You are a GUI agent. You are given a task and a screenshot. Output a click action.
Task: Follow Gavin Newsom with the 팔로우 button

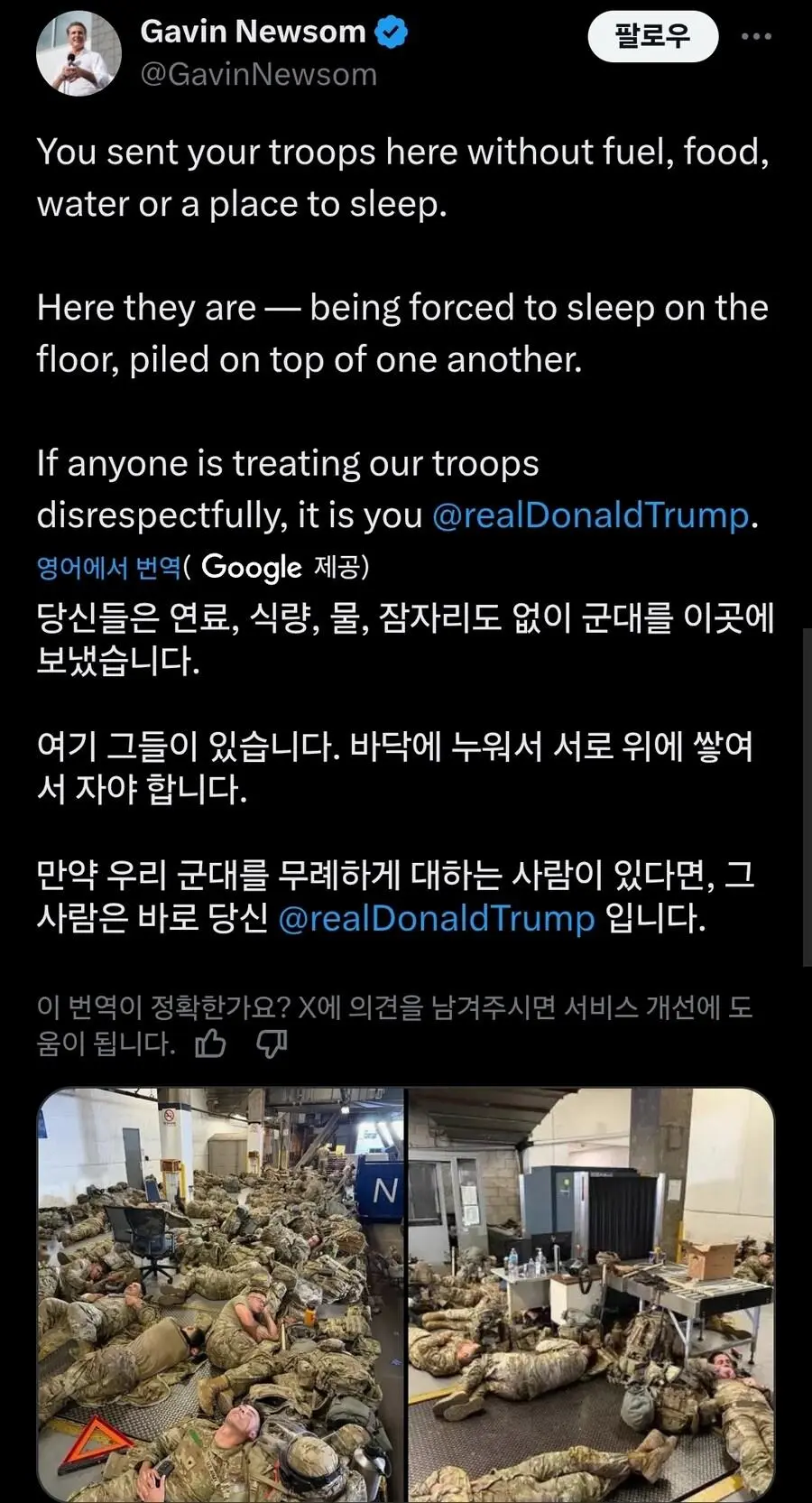pos(652,37)
